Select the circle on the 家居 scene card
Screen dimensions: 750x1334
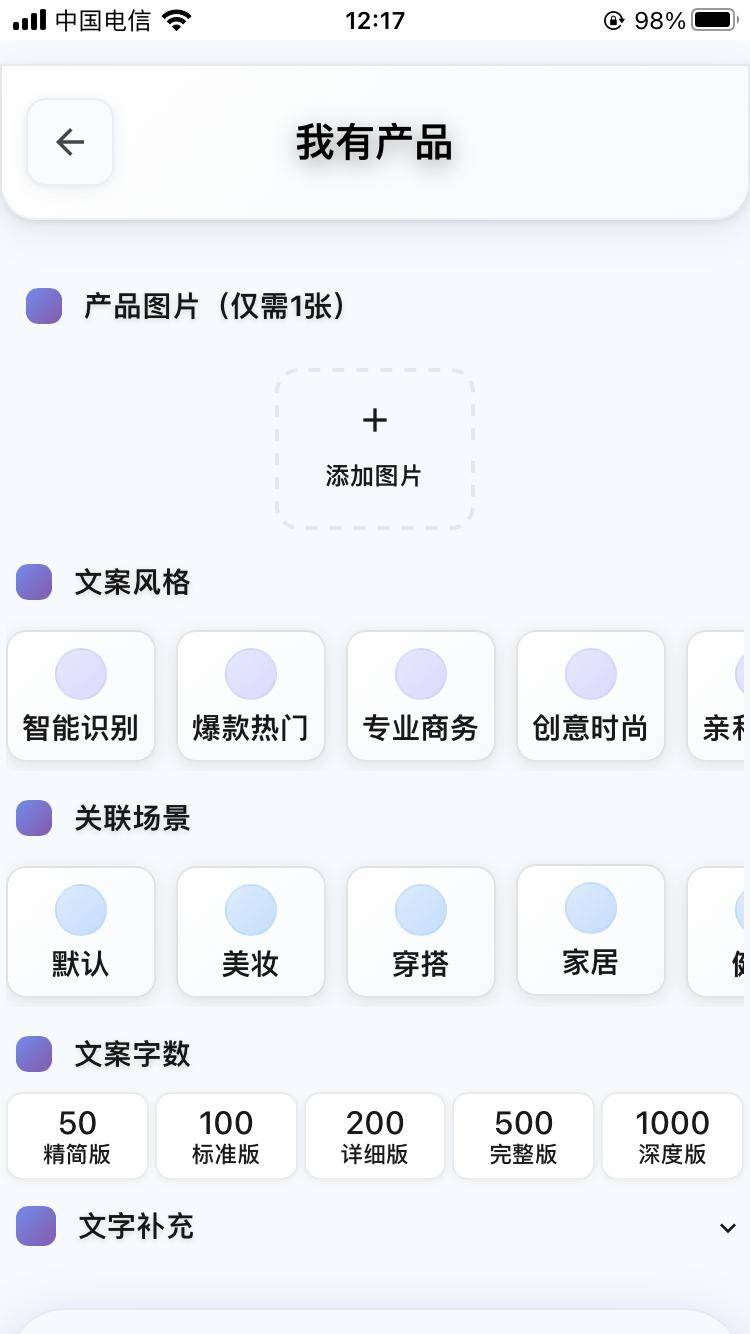coord(590,908)
